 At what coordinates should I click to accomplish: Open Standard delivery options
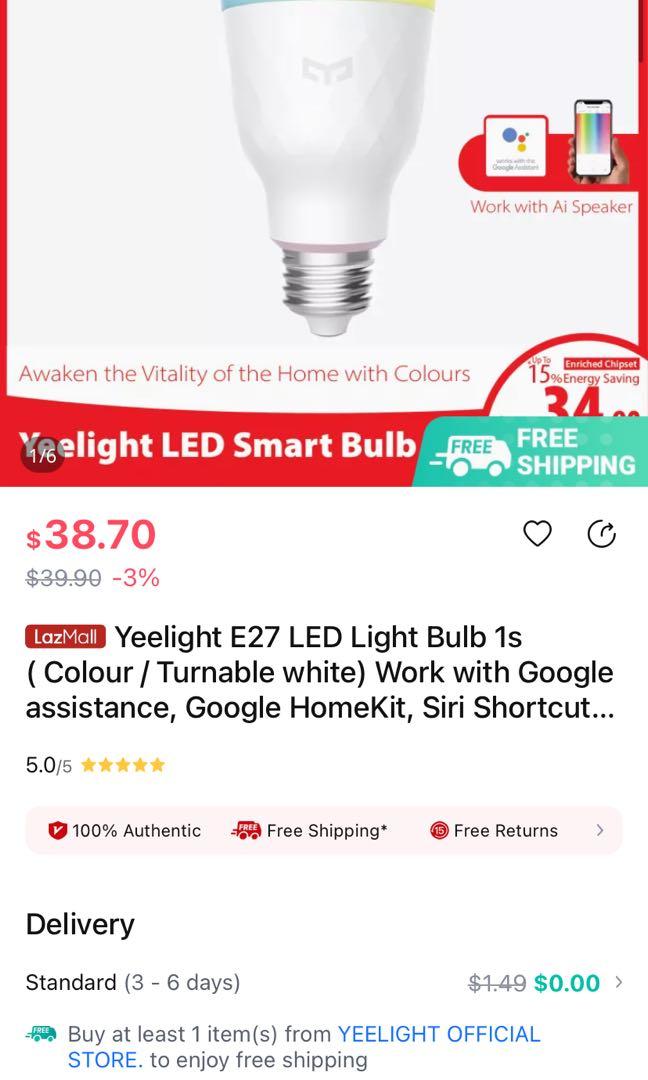click(618, 982)
